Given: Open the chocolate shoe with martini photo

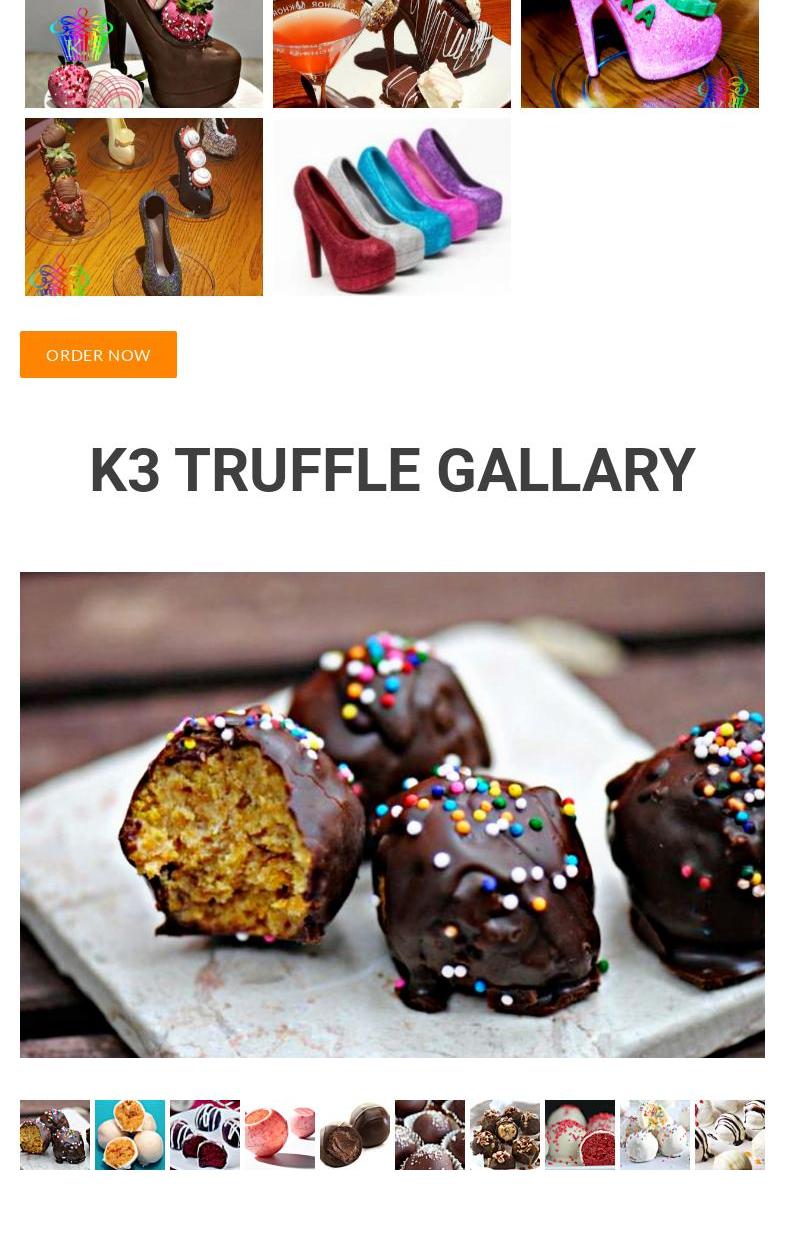Looking at the screenshot, I should [x=392, y=53].
